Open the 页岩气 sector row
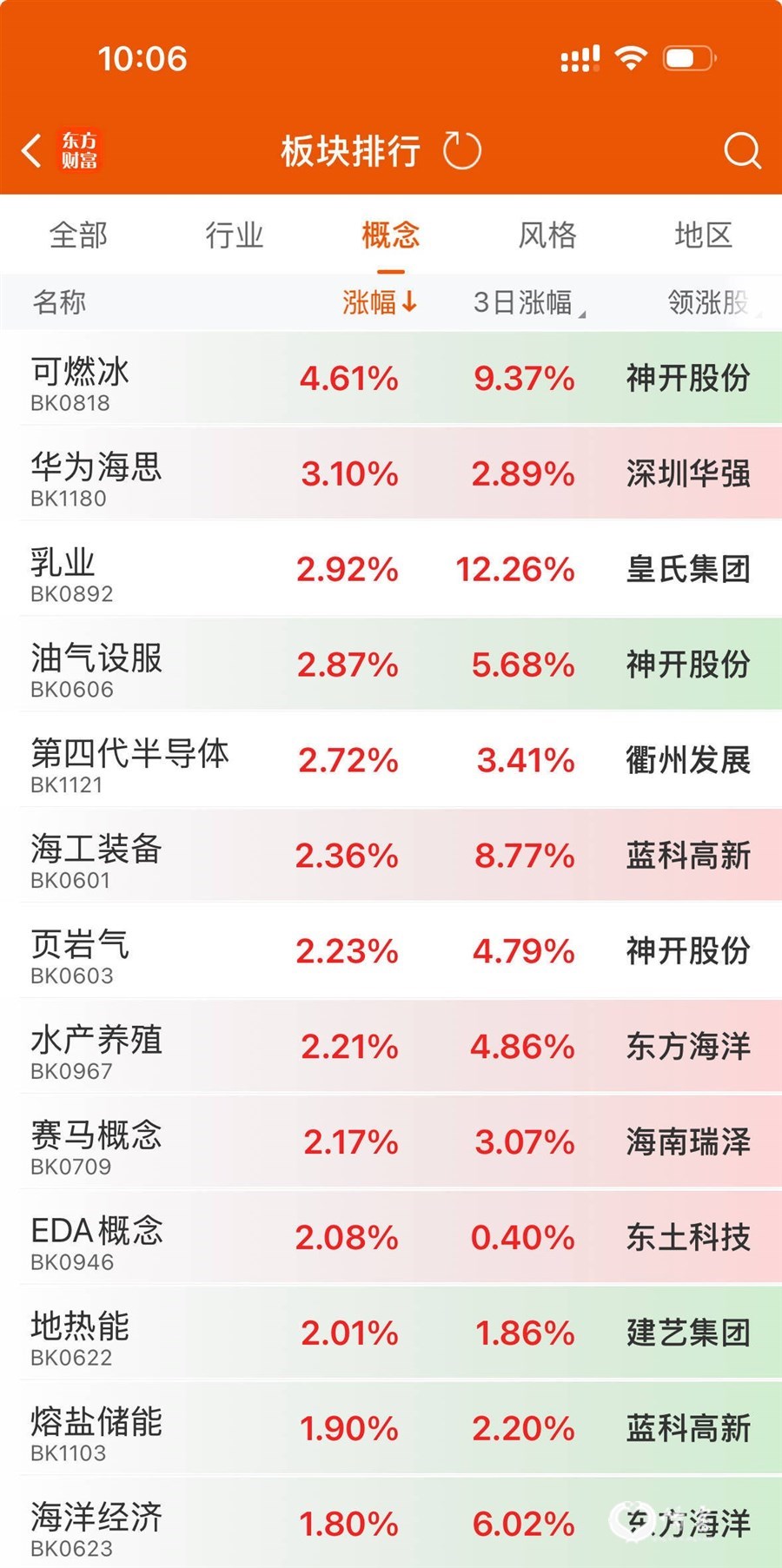 pyautogui.click(x=391, y=951)
